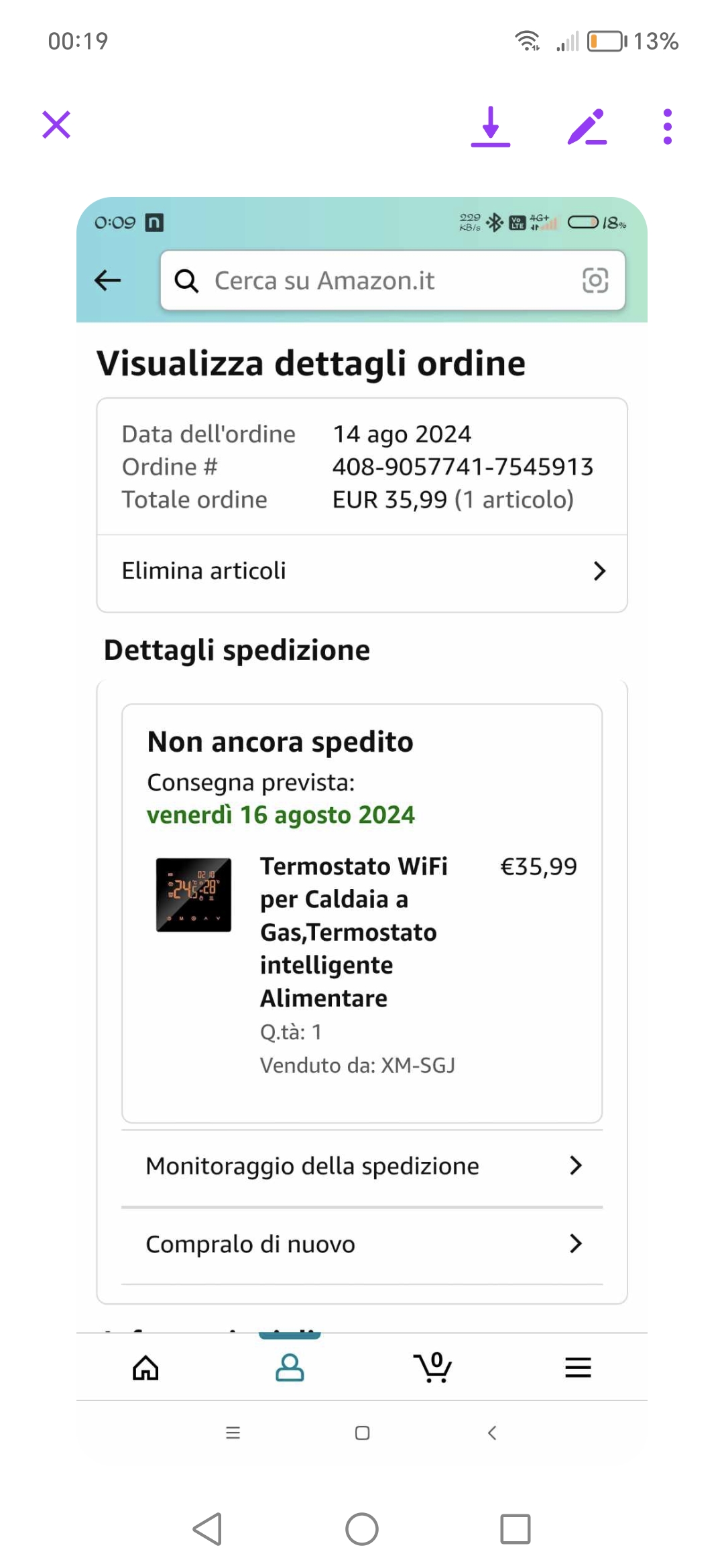This screenshot has width=724, height=1568.
Task: Go to the system home screen
Action: click(x=362, y=1529)
